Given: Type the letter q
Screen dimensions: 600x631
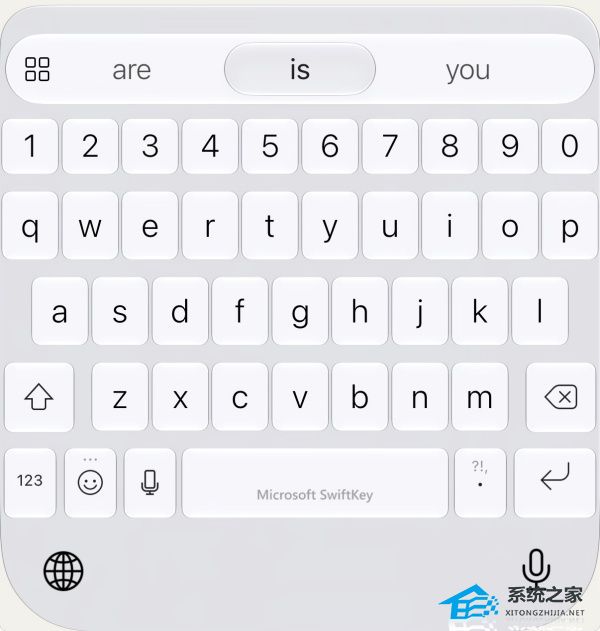Looking at the screenshot, I should click(30, 225).
